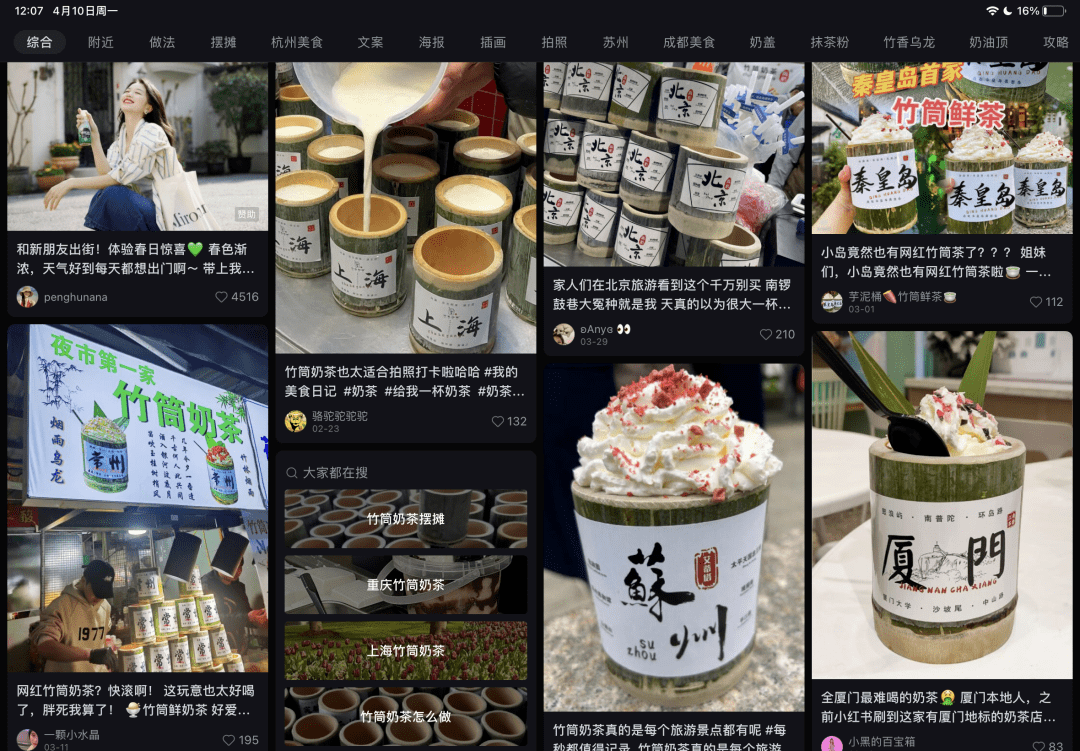Open the 夜市第一家竹筒奶茶 stall post

pyautogui.click(x=137, y=500)
